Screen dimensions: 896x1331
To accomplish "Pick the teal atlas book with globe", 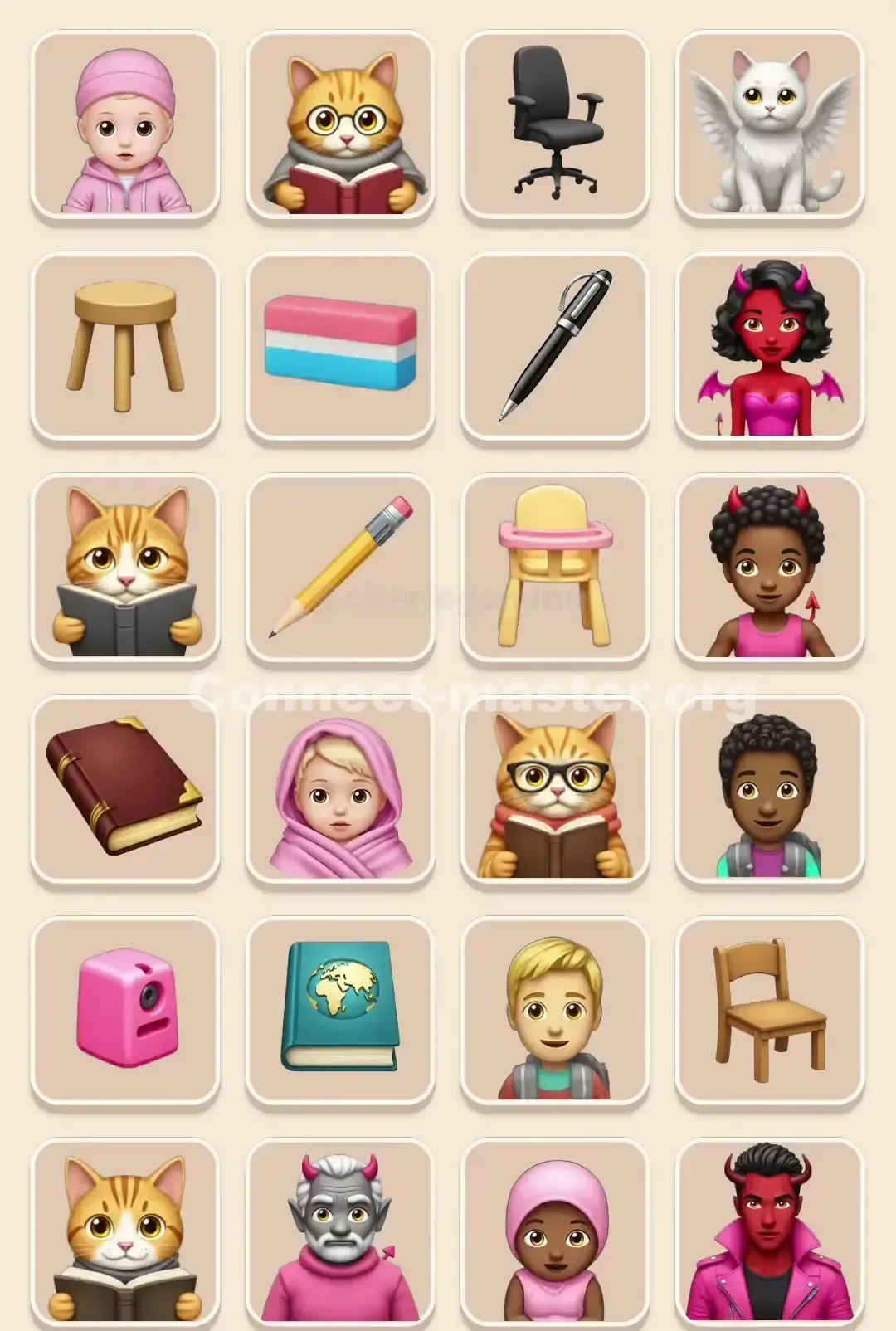I will (340, 1012).
